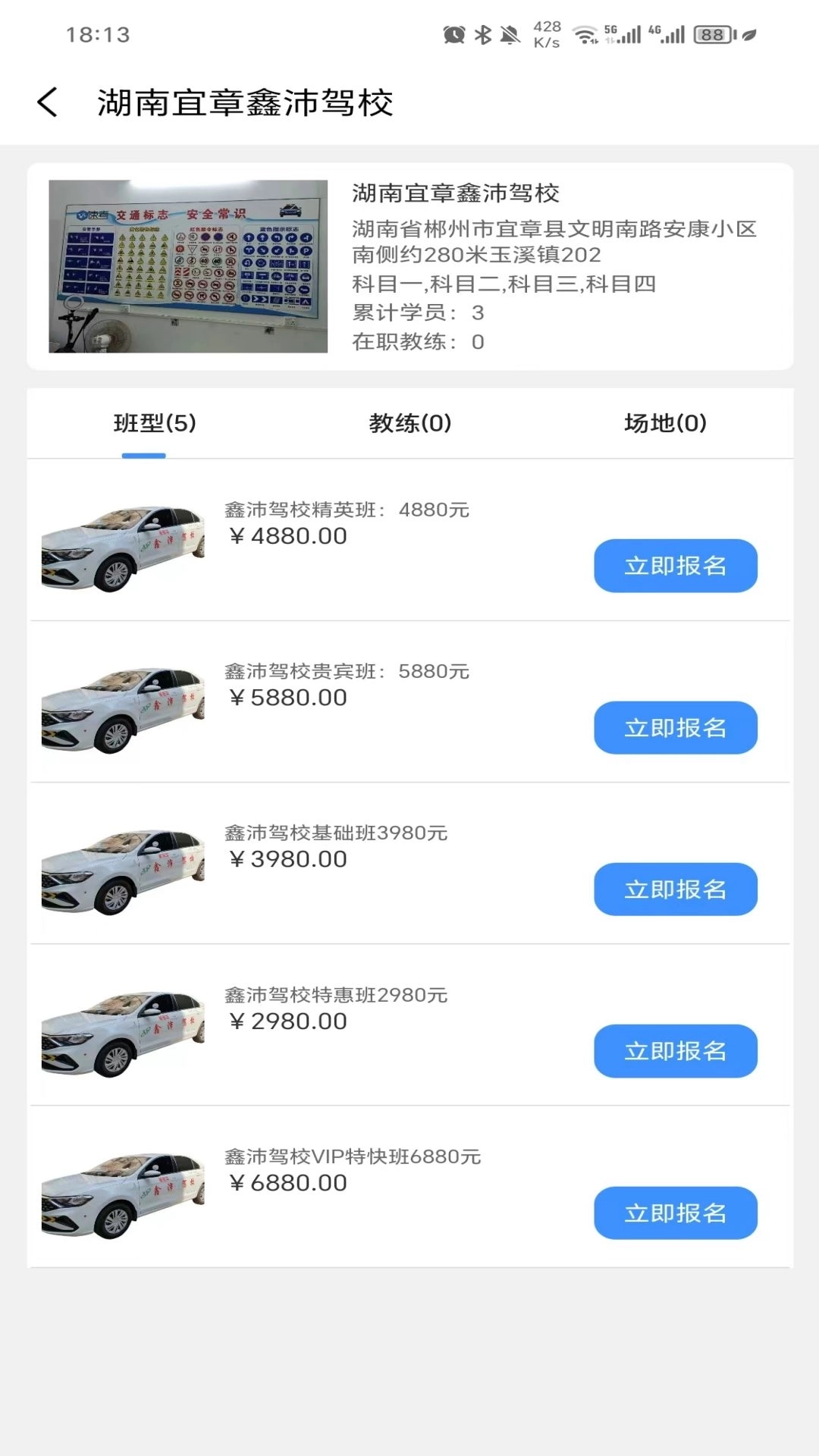Tap 立即报名 for VIP特快班
The image size is (819, 1456).
pos(675,1214)
